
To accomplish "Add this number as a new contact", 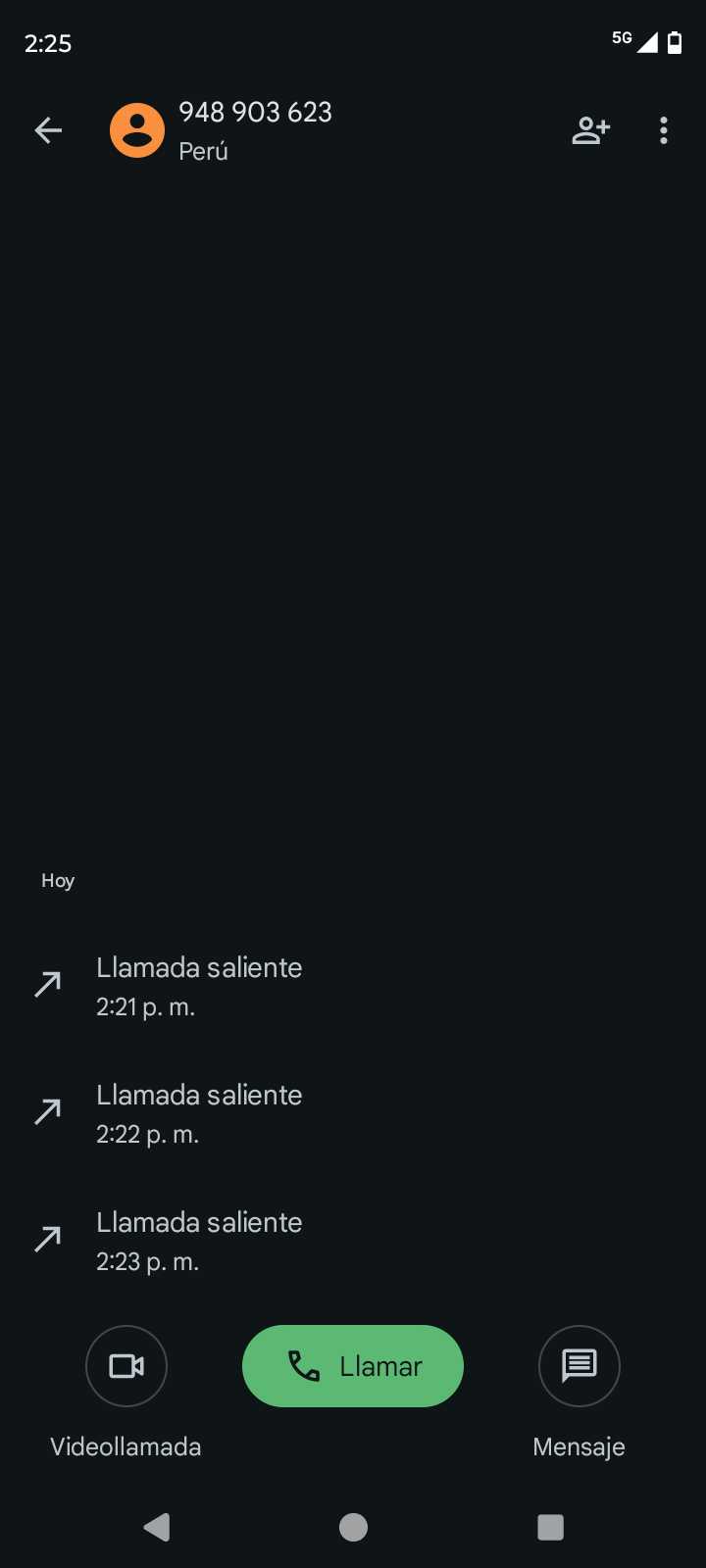I will [590, 130].
